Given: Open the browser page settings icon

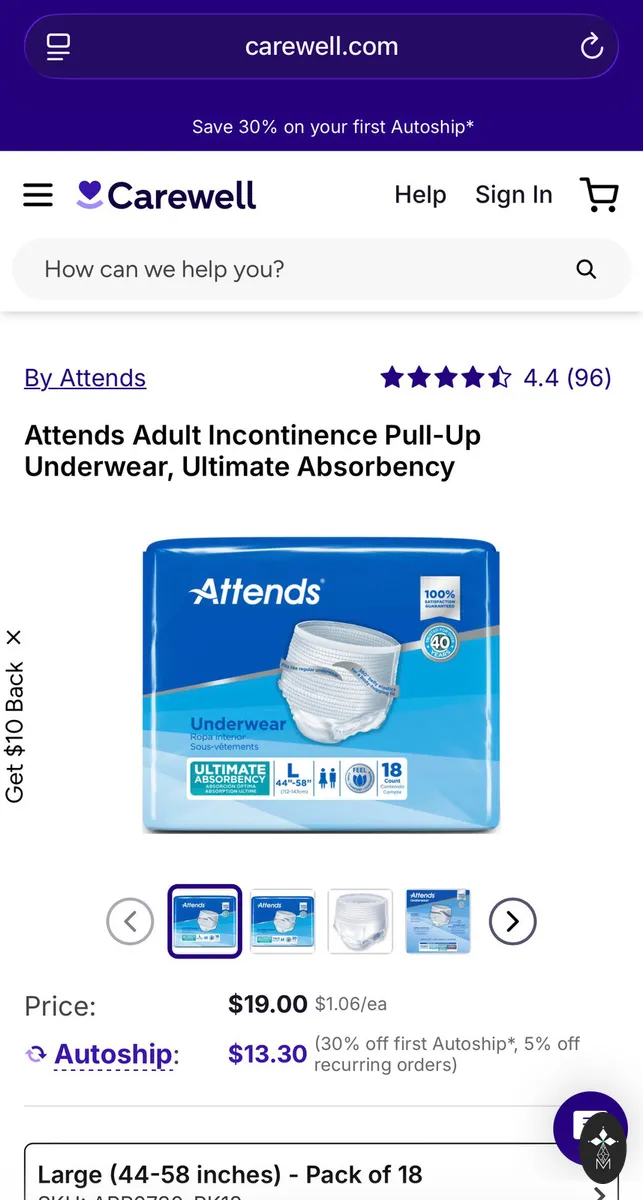Looking at the screenshot, I should pos(59,46).
